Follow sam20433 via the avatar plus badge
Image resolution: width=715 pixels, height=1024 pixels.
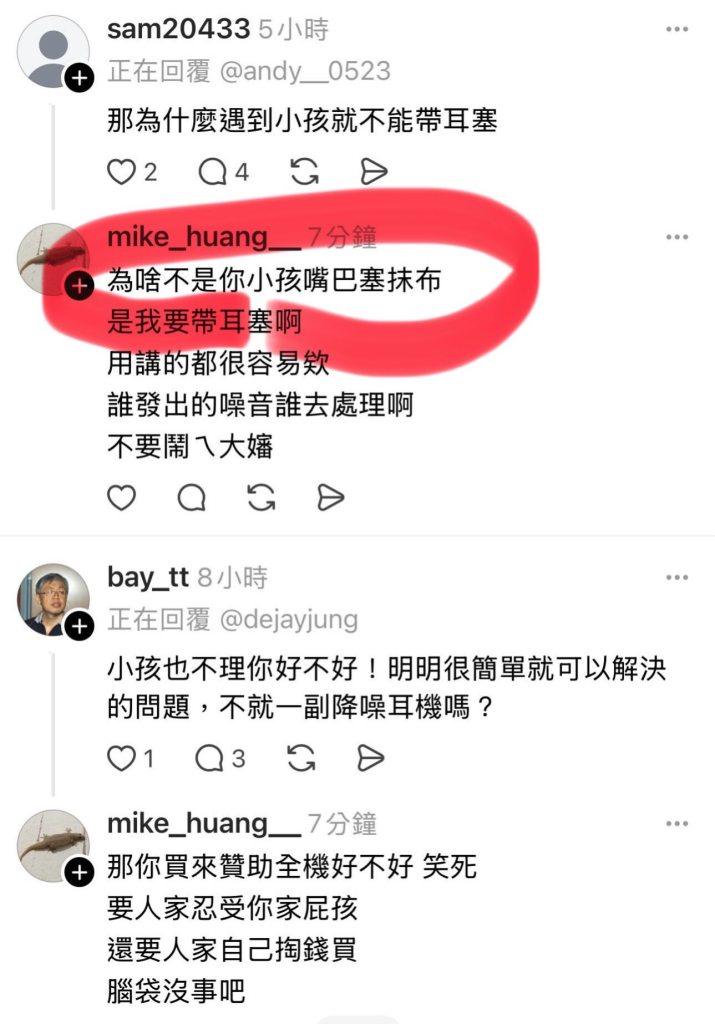pyautogui.click(x=79, y=78)
